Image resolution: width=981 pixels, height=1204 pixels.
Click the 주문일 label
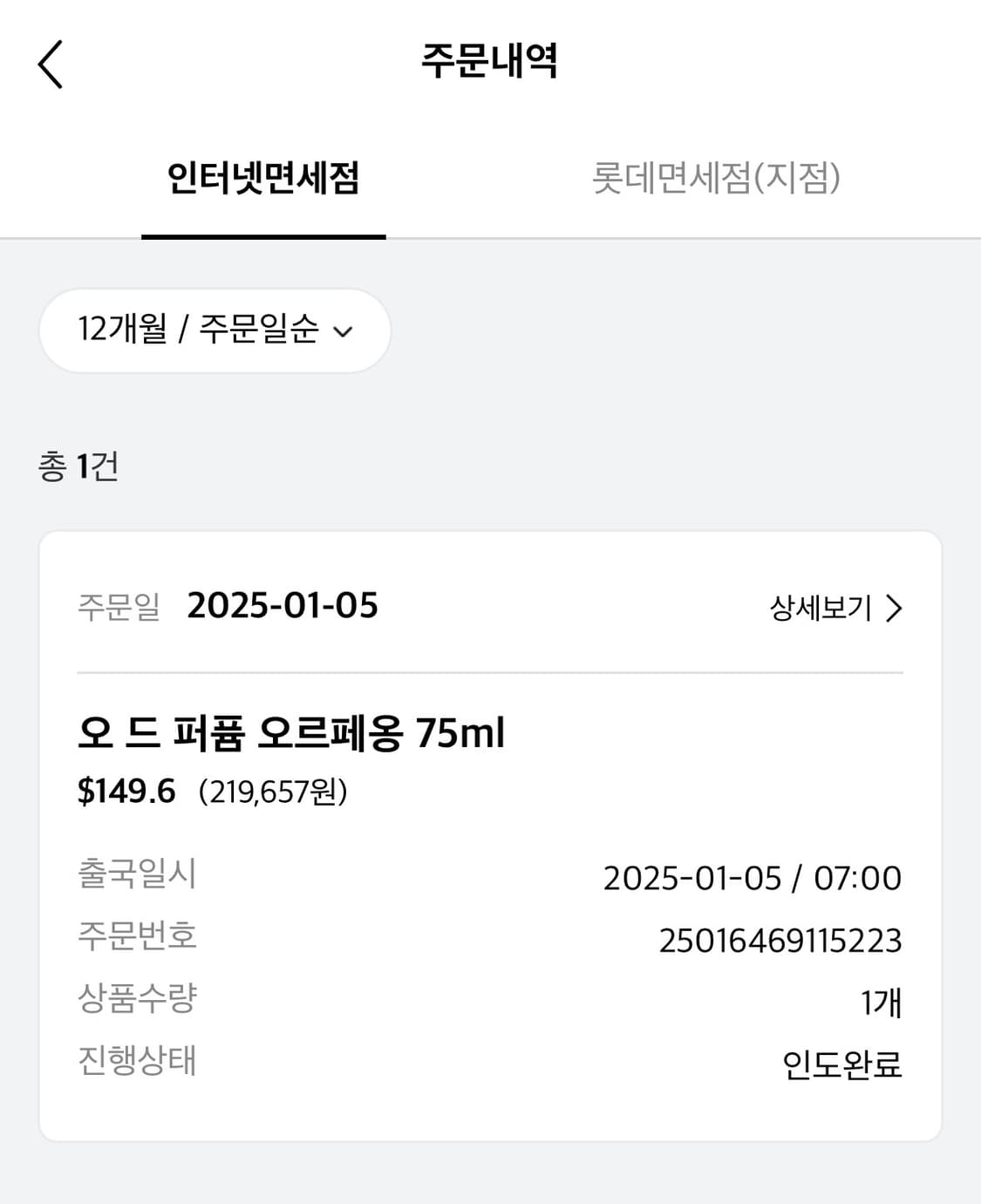(x=118, y=609)
